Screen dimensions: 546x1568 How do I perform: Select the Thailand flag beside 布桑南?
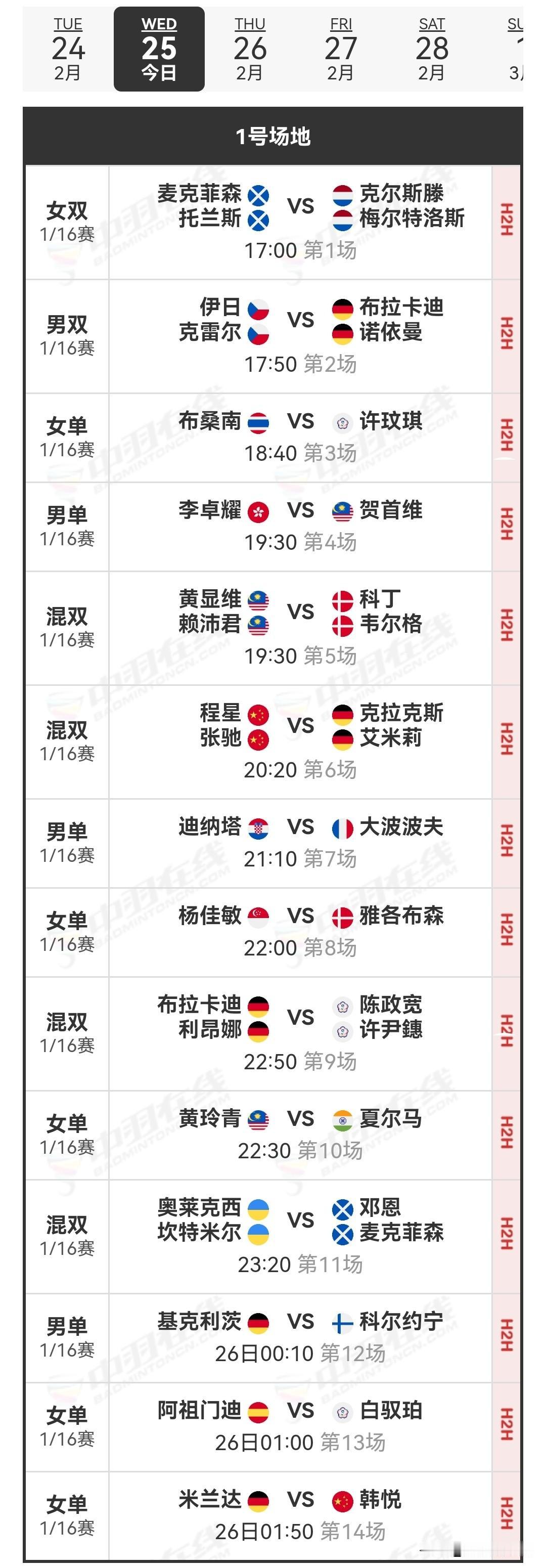coord(259,421)
